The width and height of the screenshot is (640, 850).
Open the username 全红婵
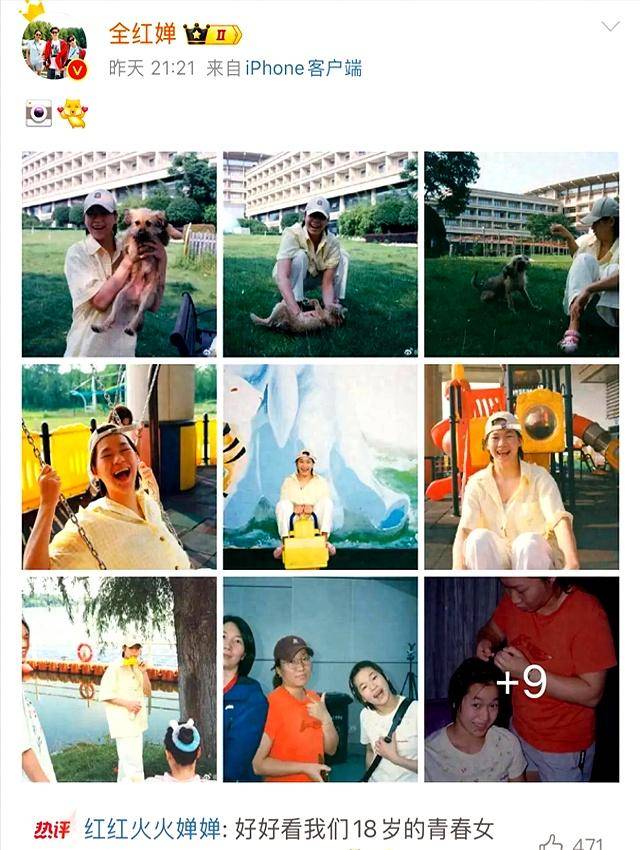(x=142, y=33)
